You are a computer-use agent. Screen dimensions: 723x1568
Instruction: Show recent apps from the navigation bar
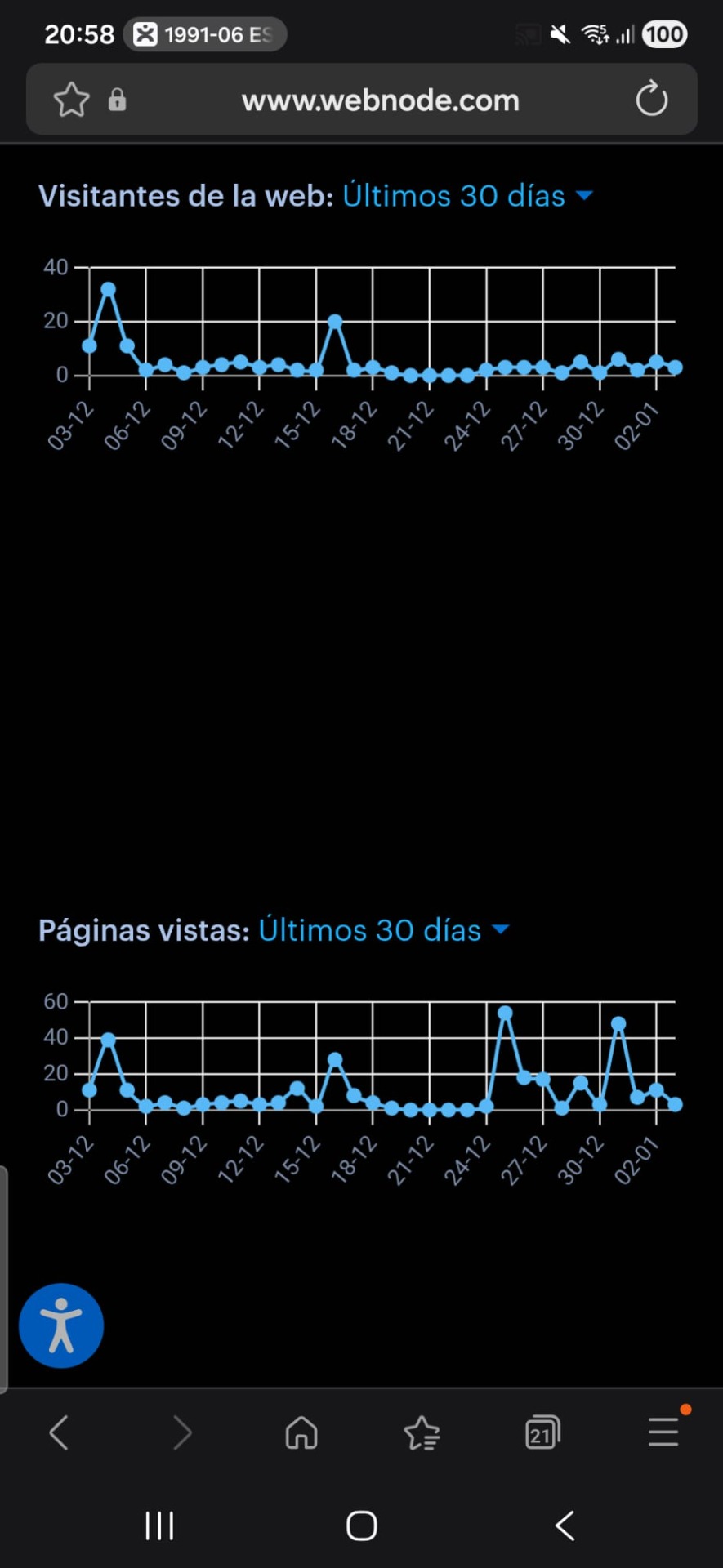pyautogui.click(x=159, y=1526)
